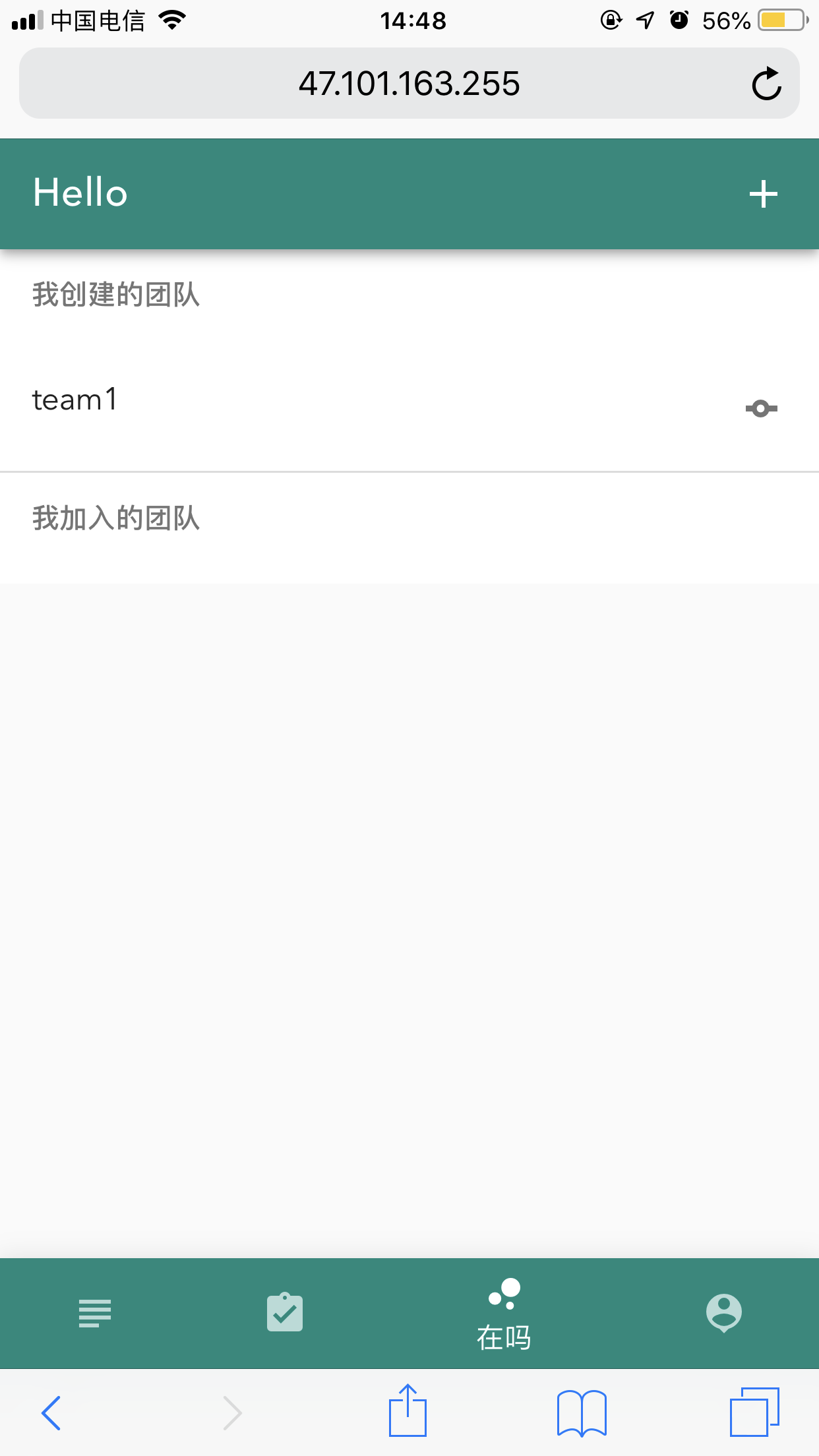Open Safari bookmarks
This screenshot has height=1456, width=819.
(582, 1412)
